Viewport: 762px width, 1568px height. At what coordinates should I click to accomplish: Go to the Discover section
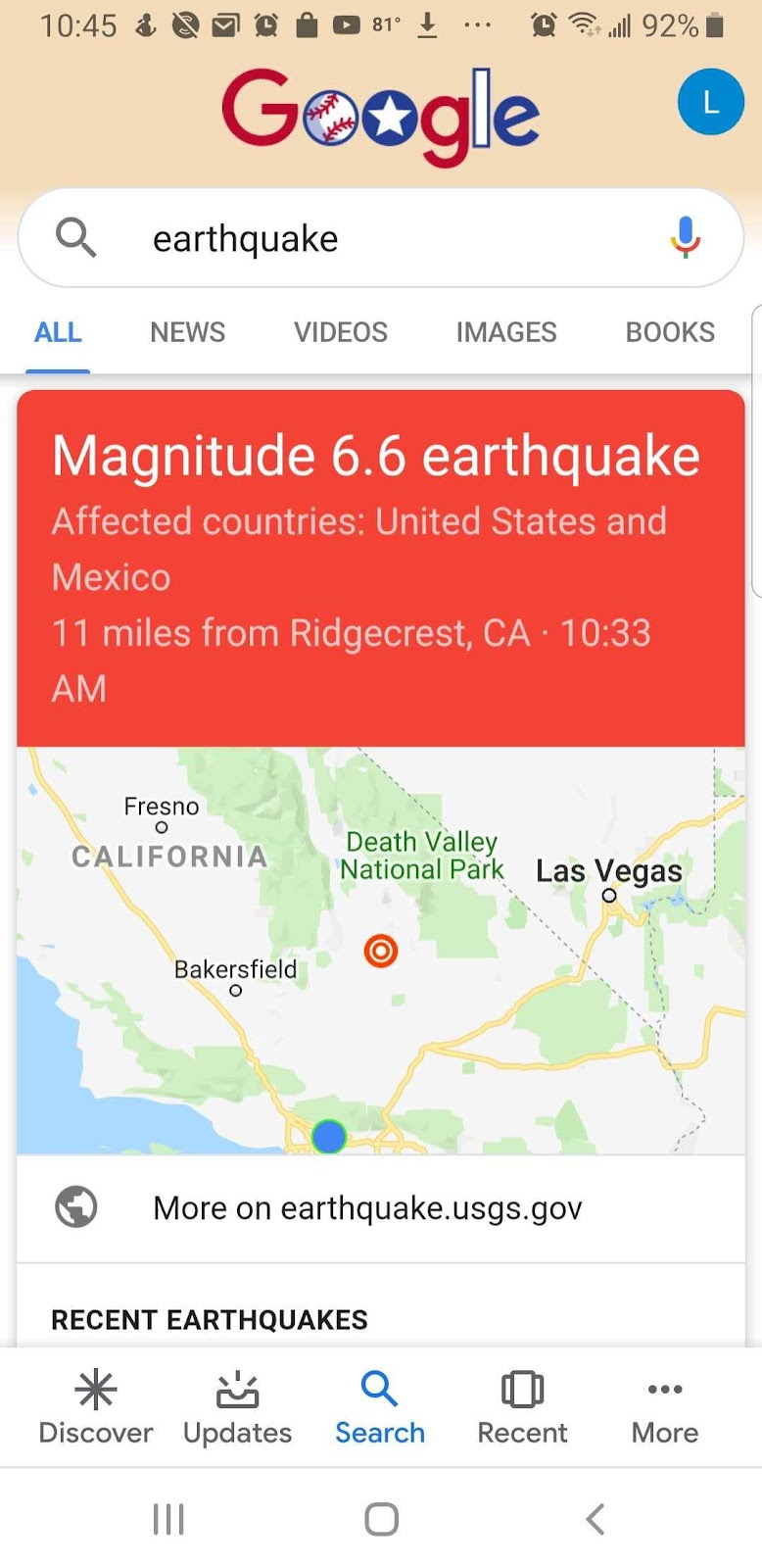click(96, 1409)
